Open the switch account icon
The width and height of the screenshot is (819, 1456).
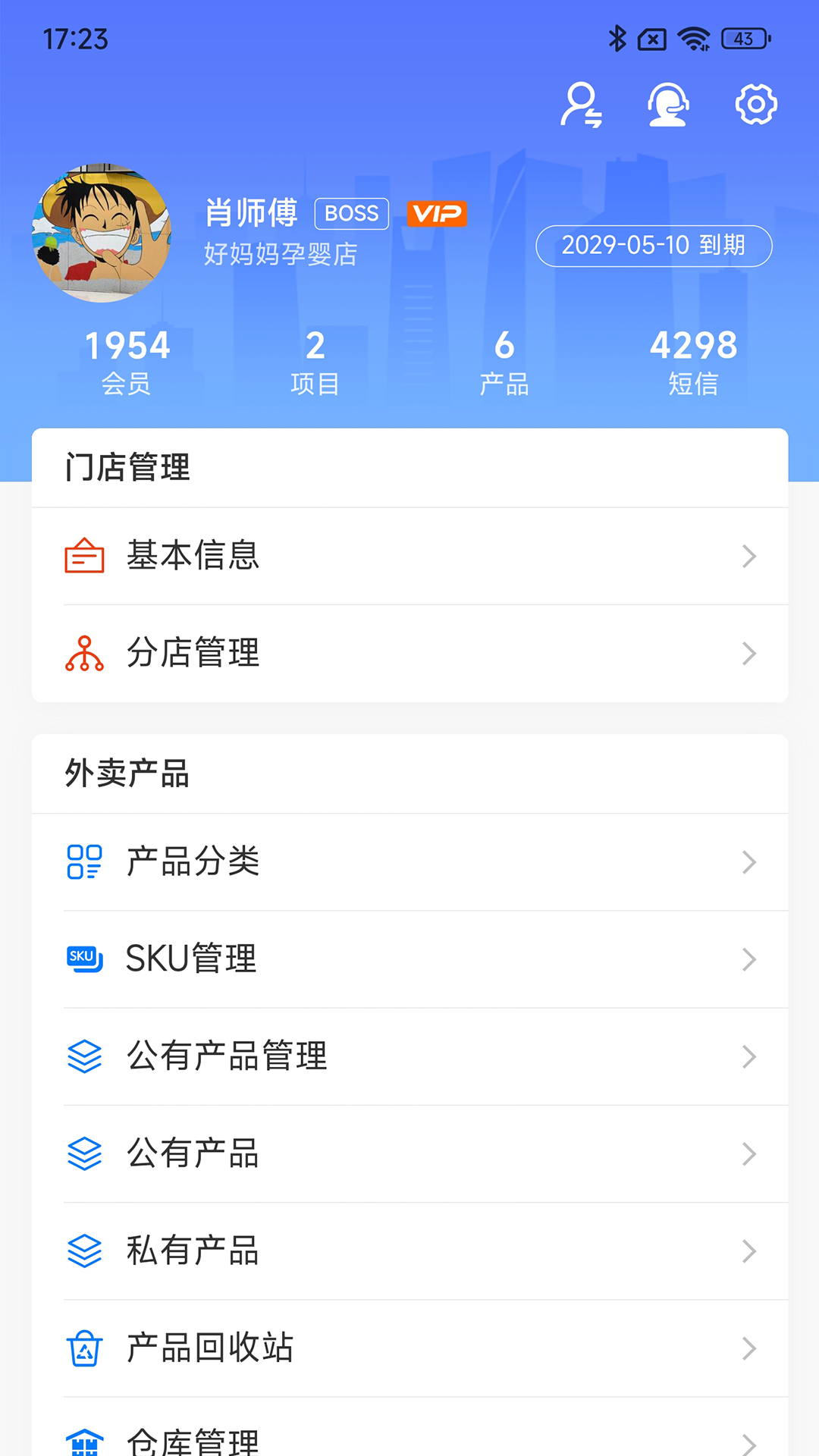point(582,105)
